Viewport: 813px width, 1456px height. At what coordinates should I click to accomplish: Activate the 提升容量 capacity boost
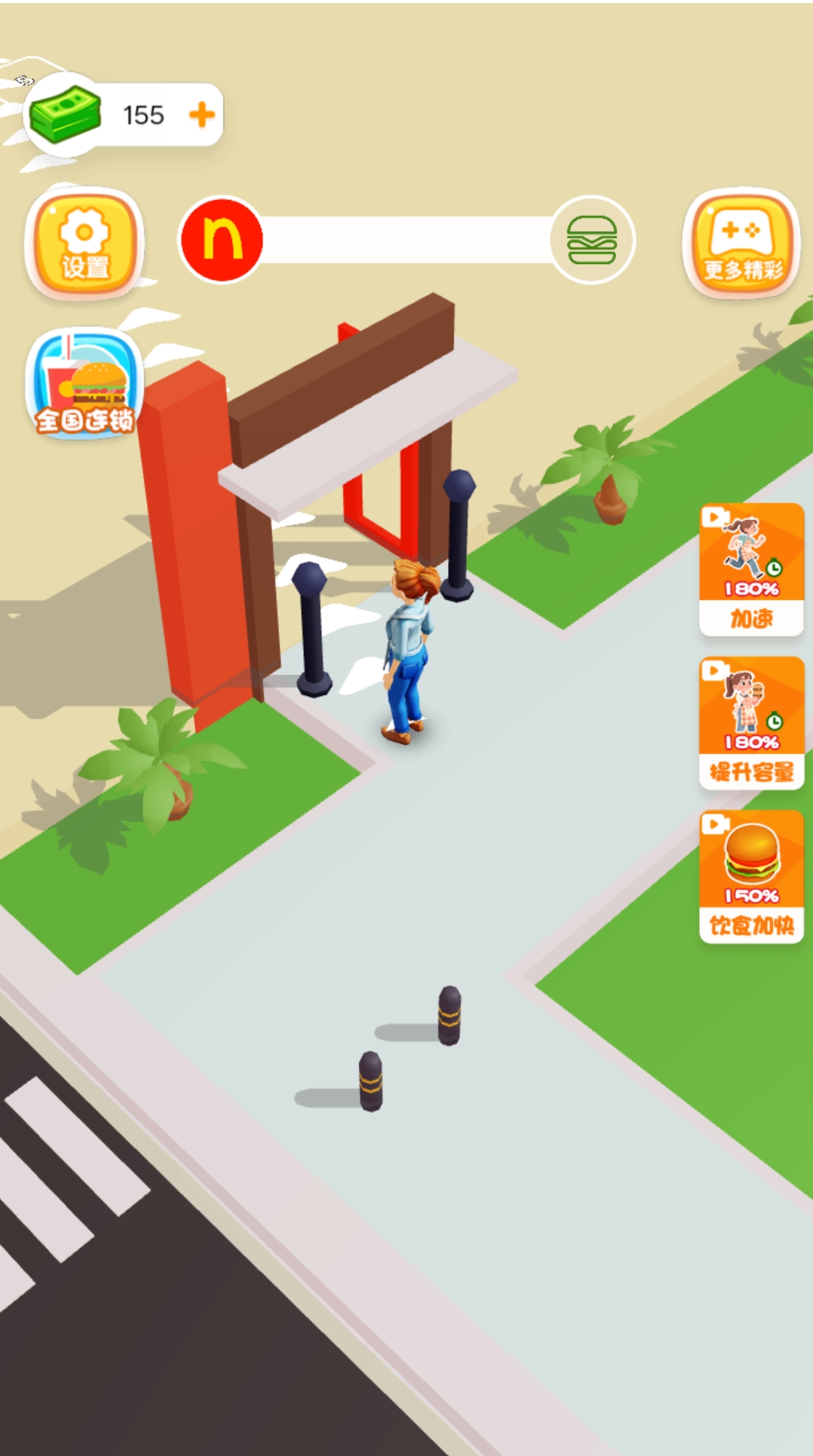(x=751, y=724)
